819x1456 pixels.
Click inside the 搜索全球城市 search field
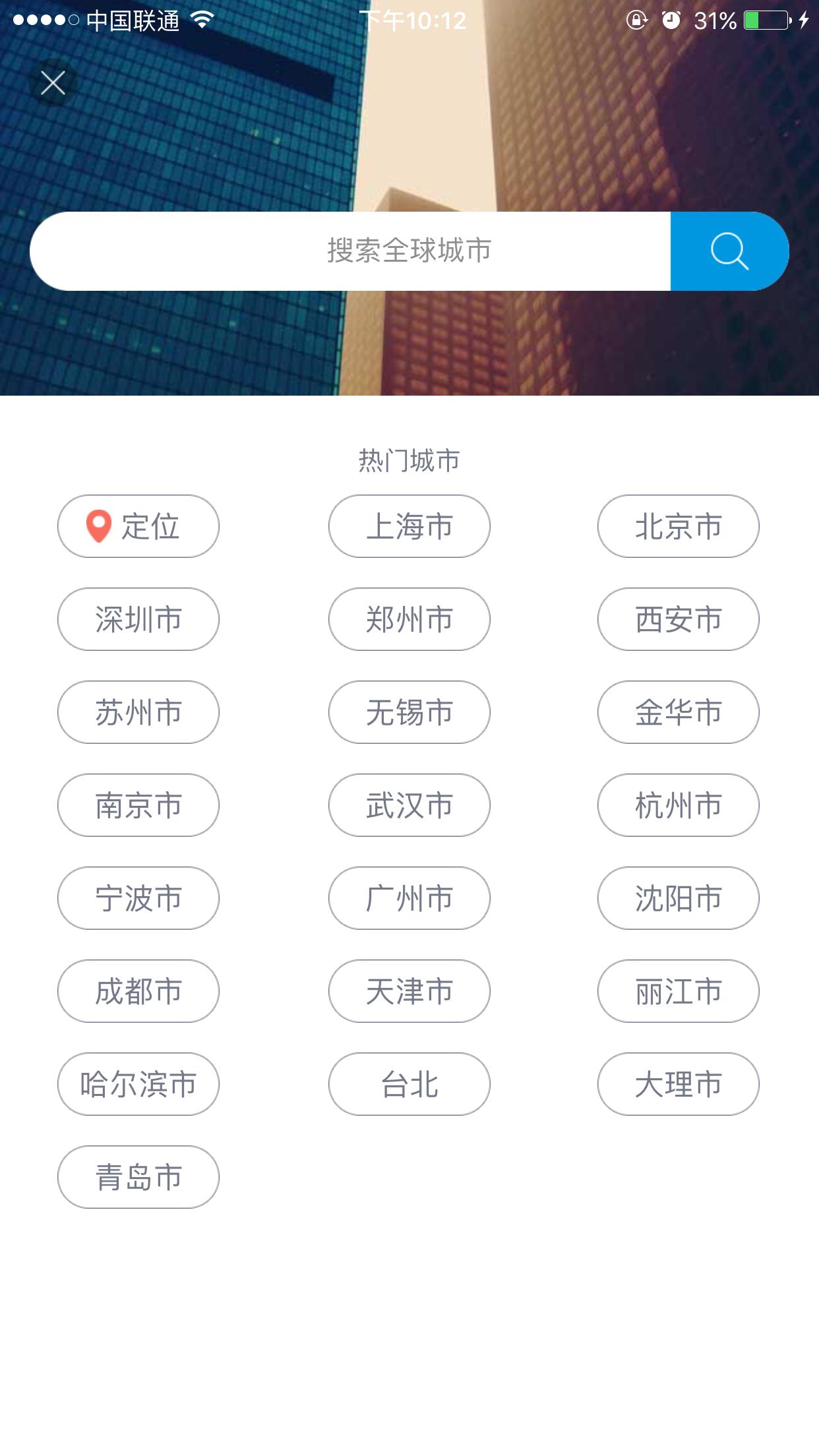[x=349, y=251]
